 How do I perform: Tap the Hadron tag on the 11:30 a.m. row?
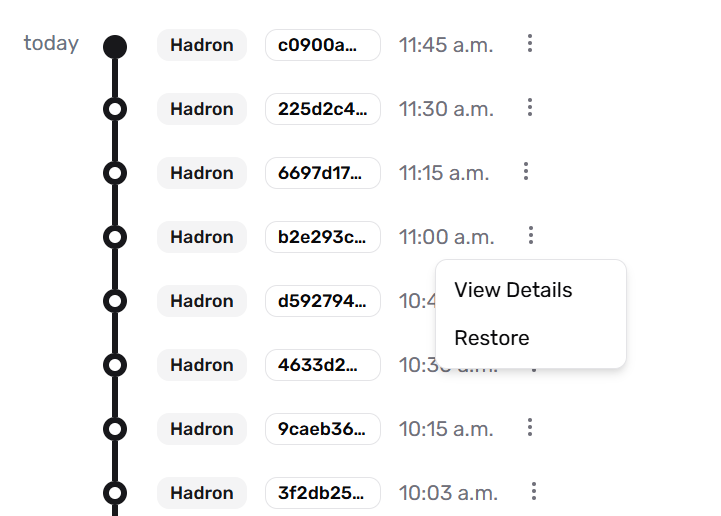click(x=202, y=109)
